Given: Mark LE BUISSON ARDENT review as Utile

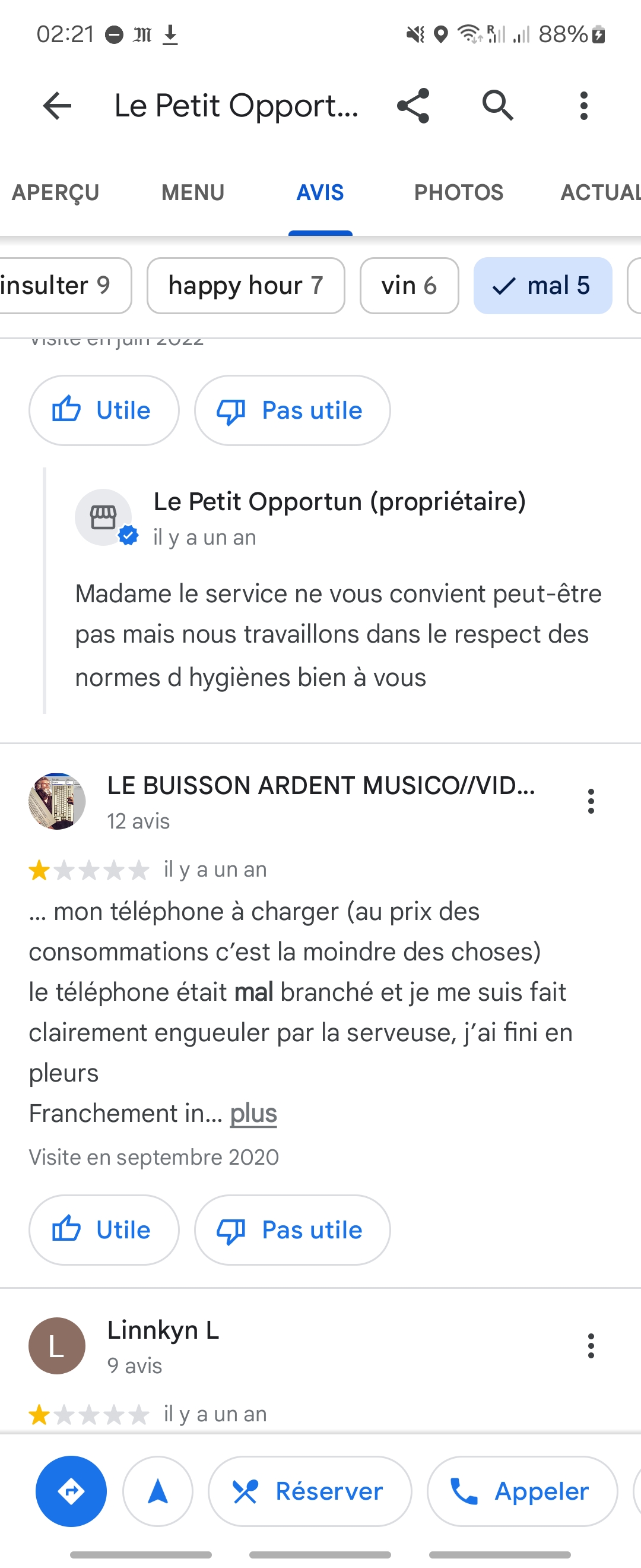Looking at the screenshot, I should click(x=104, y=1230).
